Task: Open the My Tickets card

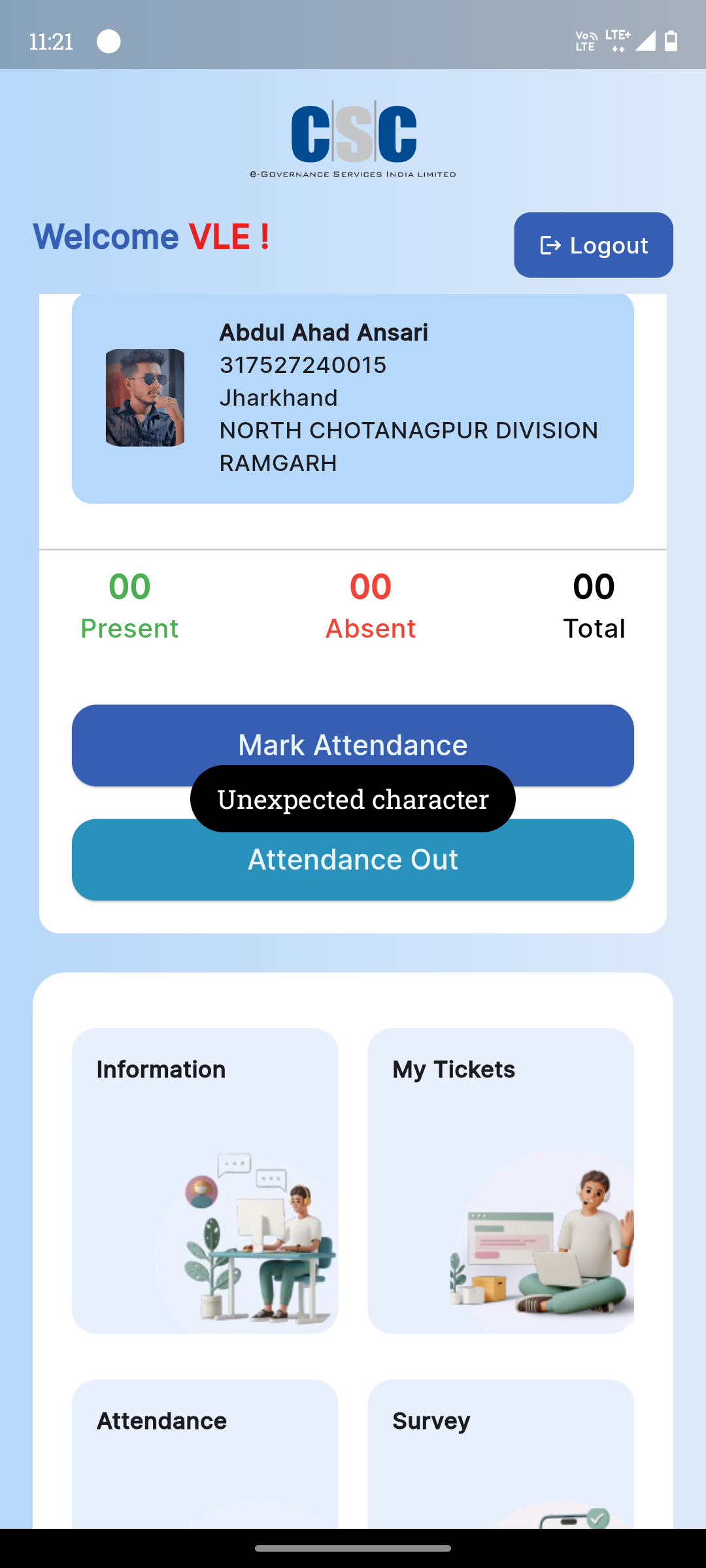Action: pyautogui.click(x=501, y=1181)
